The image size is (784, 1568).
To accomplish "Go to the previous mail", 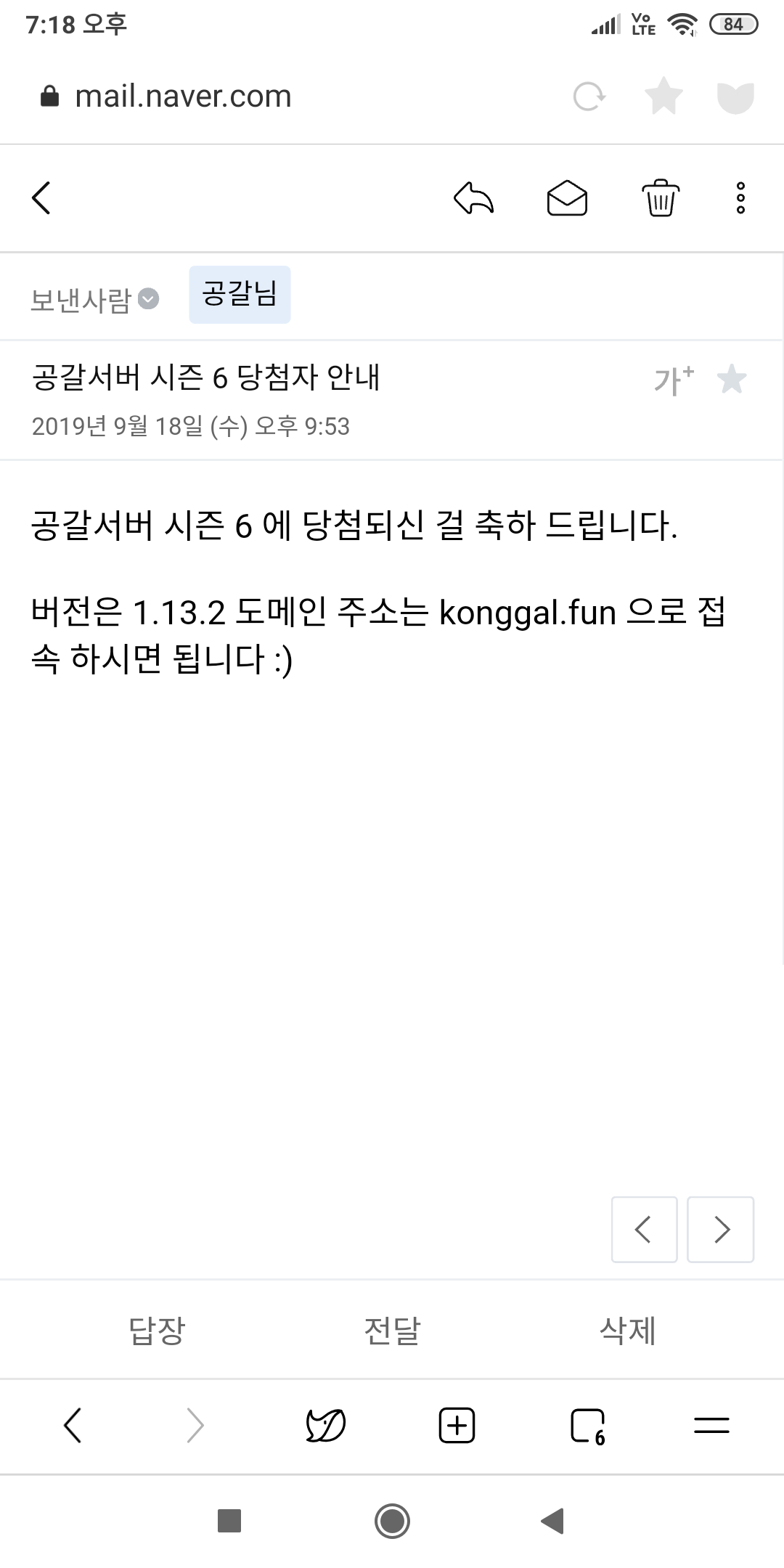I will click(644, 1230).
